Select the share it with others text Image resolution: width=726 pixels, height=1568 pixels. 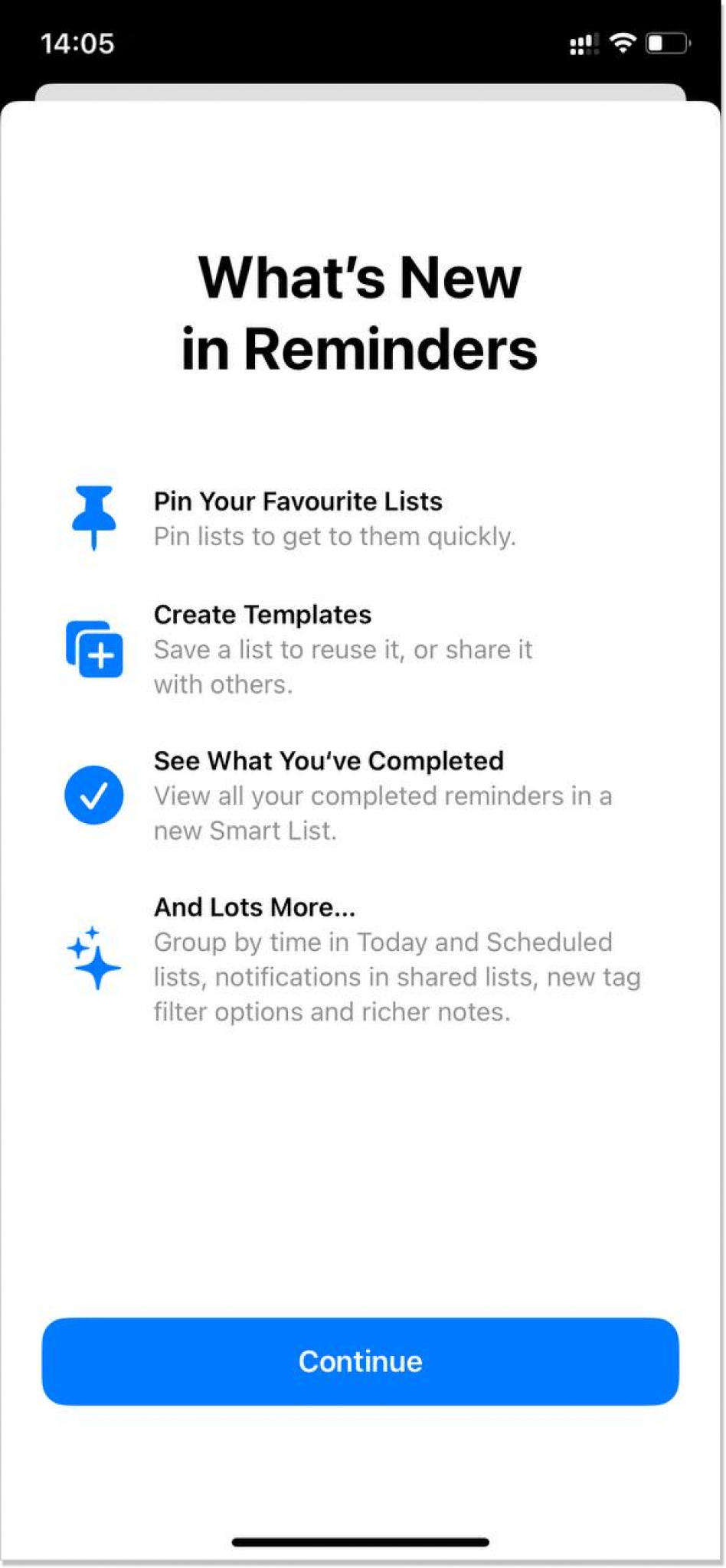[x=345, y=666]
